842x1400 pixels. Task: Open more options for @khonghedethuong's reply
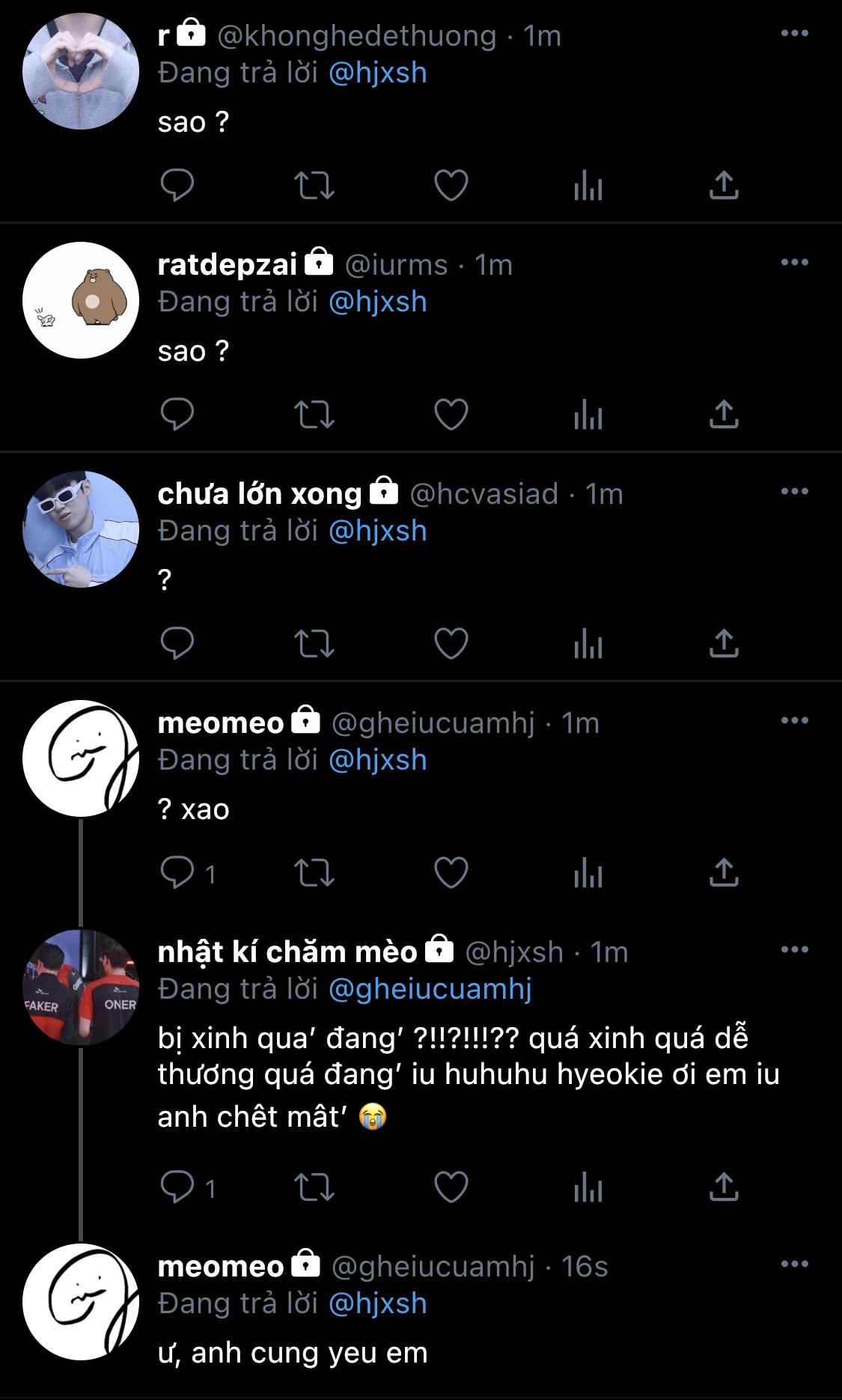(794, 34)
